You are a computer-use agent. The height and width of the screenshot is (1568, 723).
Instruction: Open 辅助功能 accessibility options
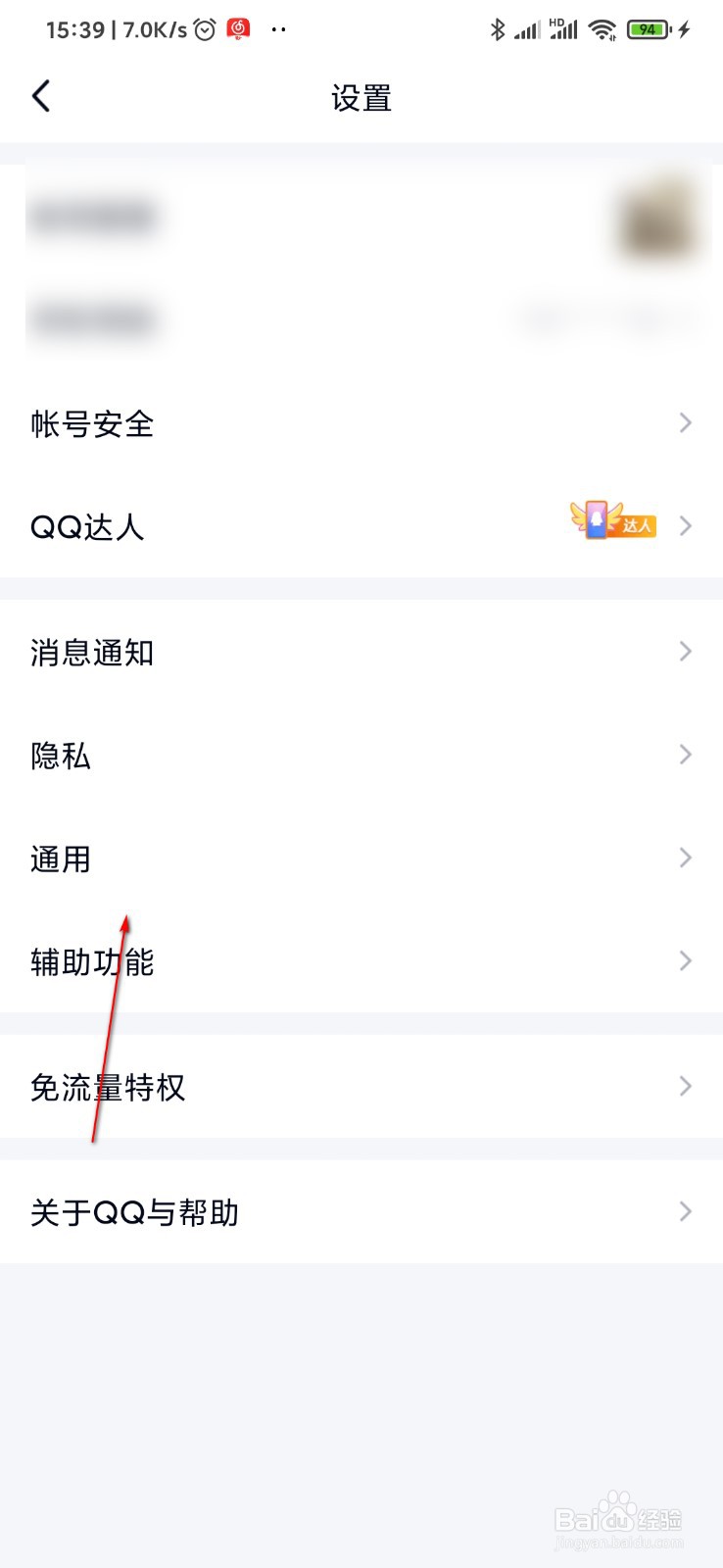pyautogui.click(x=91, y=962)
